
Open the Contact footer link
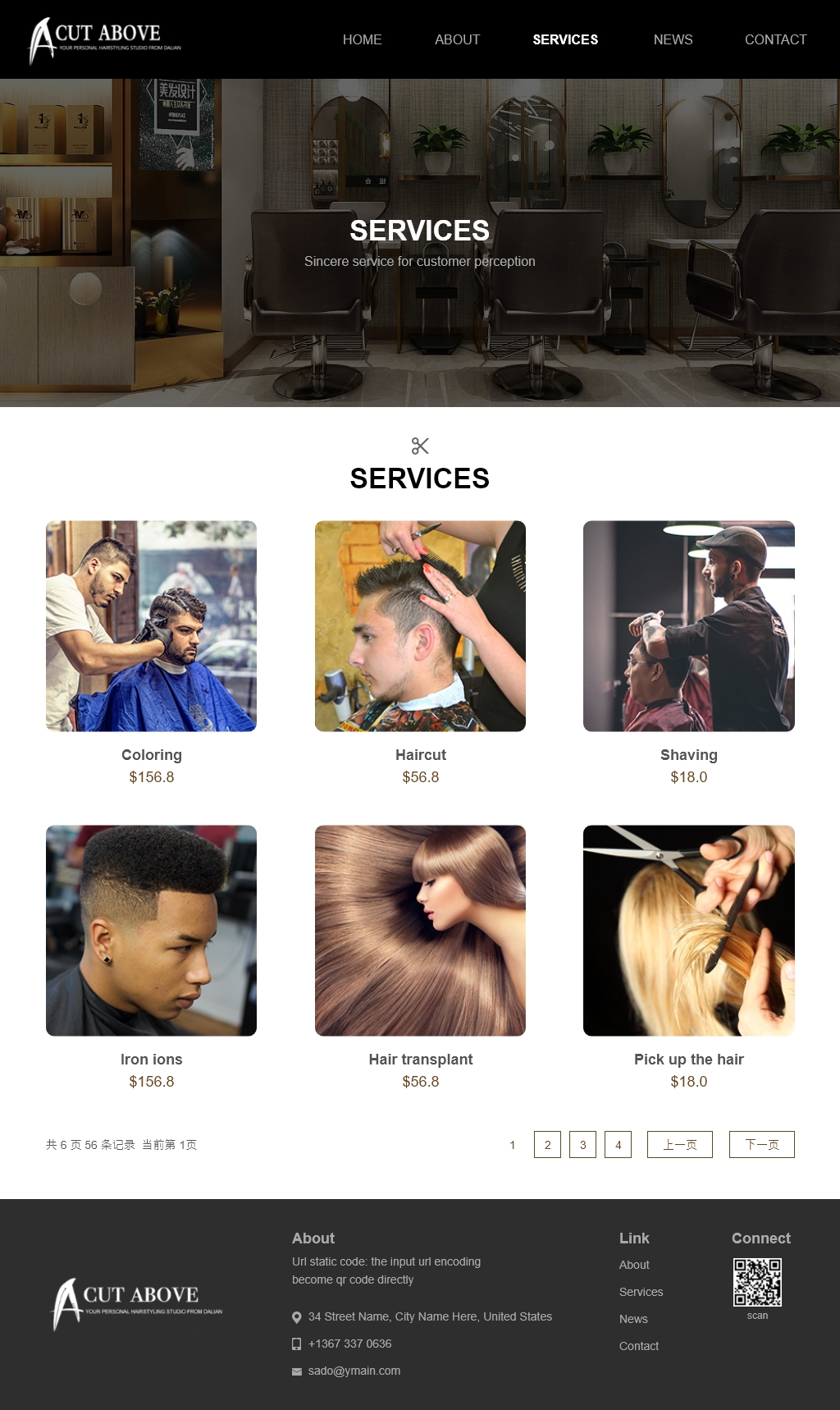pos(638,1346)
